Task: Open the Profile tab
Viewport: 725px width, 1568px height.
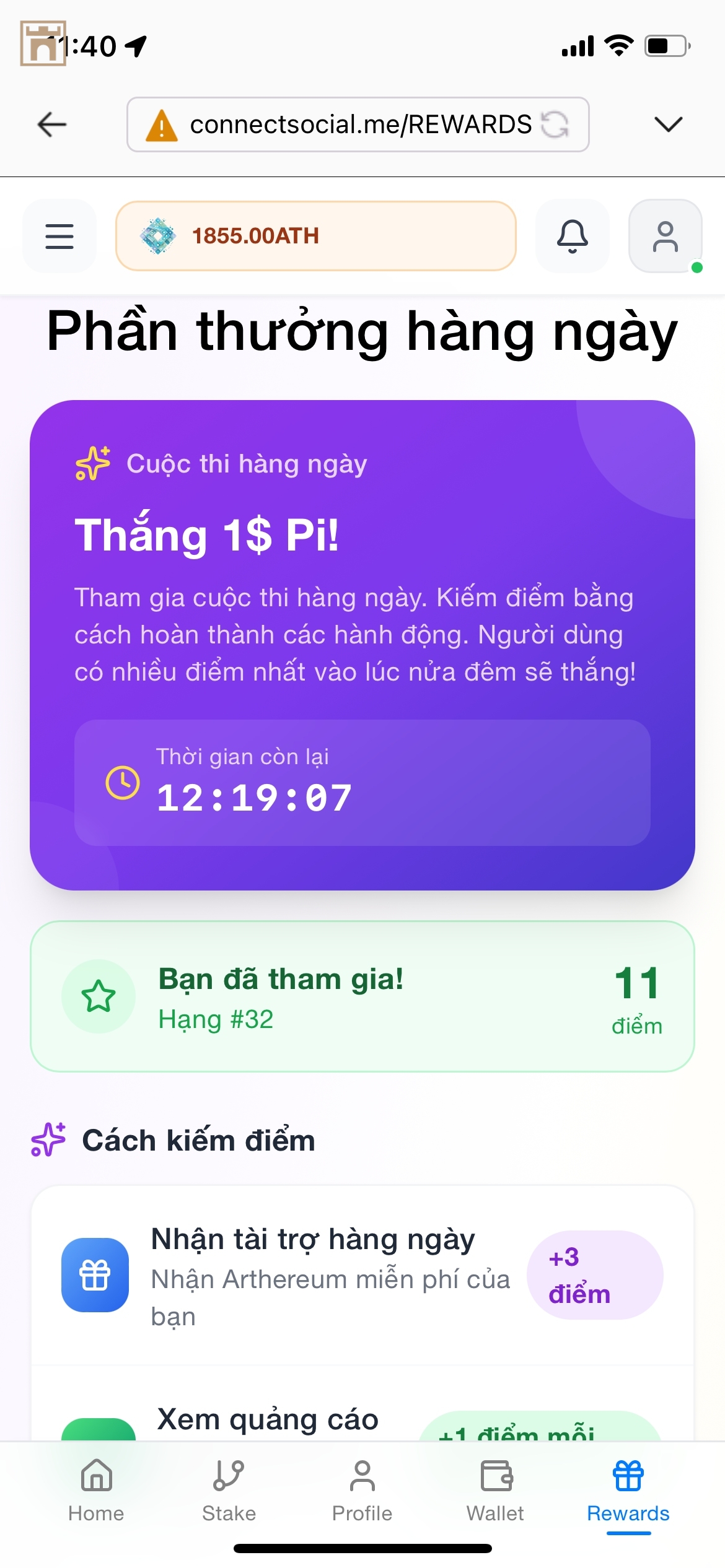Action: tap(362, 1490)
